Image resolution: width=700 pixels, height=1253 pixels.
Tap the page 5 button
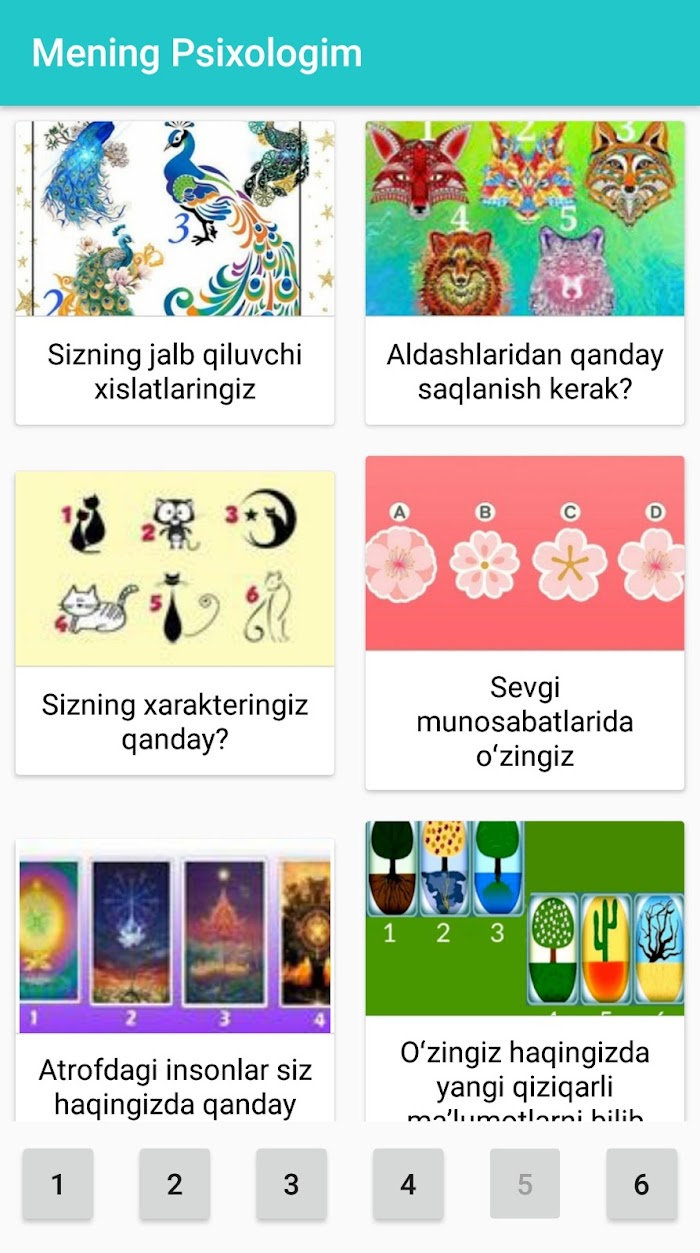pos(525,1184)
